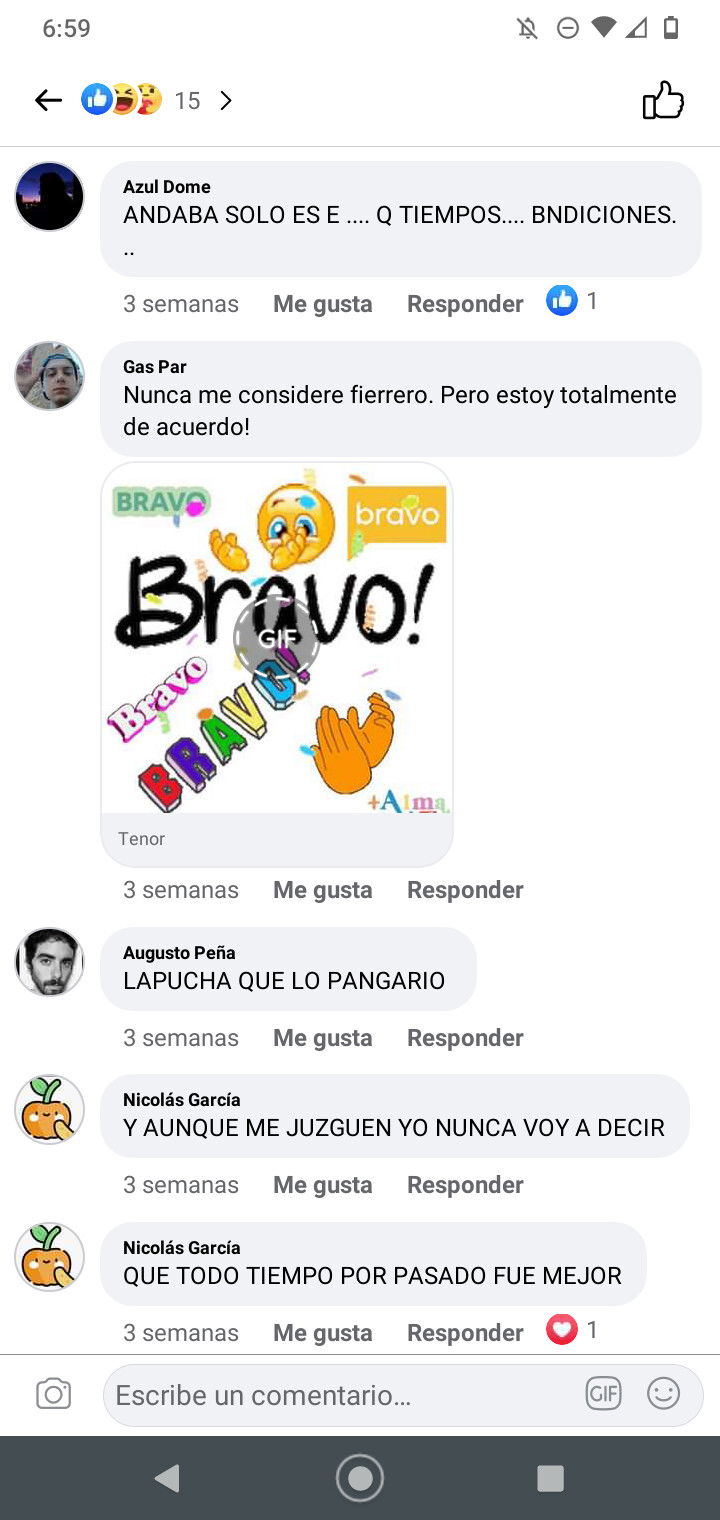Like Nicolás García's "FUE MEJOR" comment
Screen dimensions: 720x1520
click(322, 1333)
